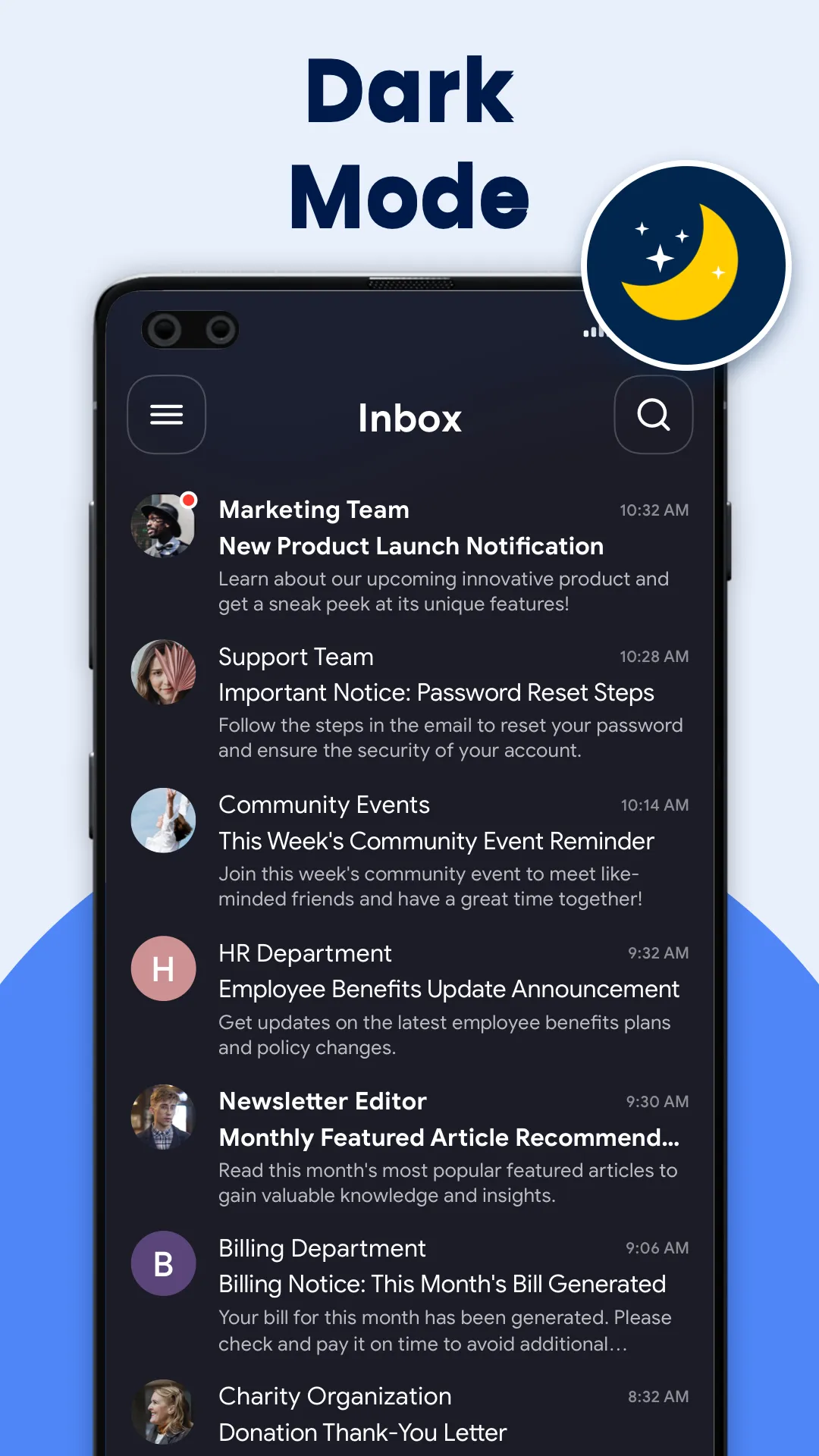The height and width of the screenshot is (1456, 819).
Task: Click the Community Events avatar
Action: click(x=164, y=820)
